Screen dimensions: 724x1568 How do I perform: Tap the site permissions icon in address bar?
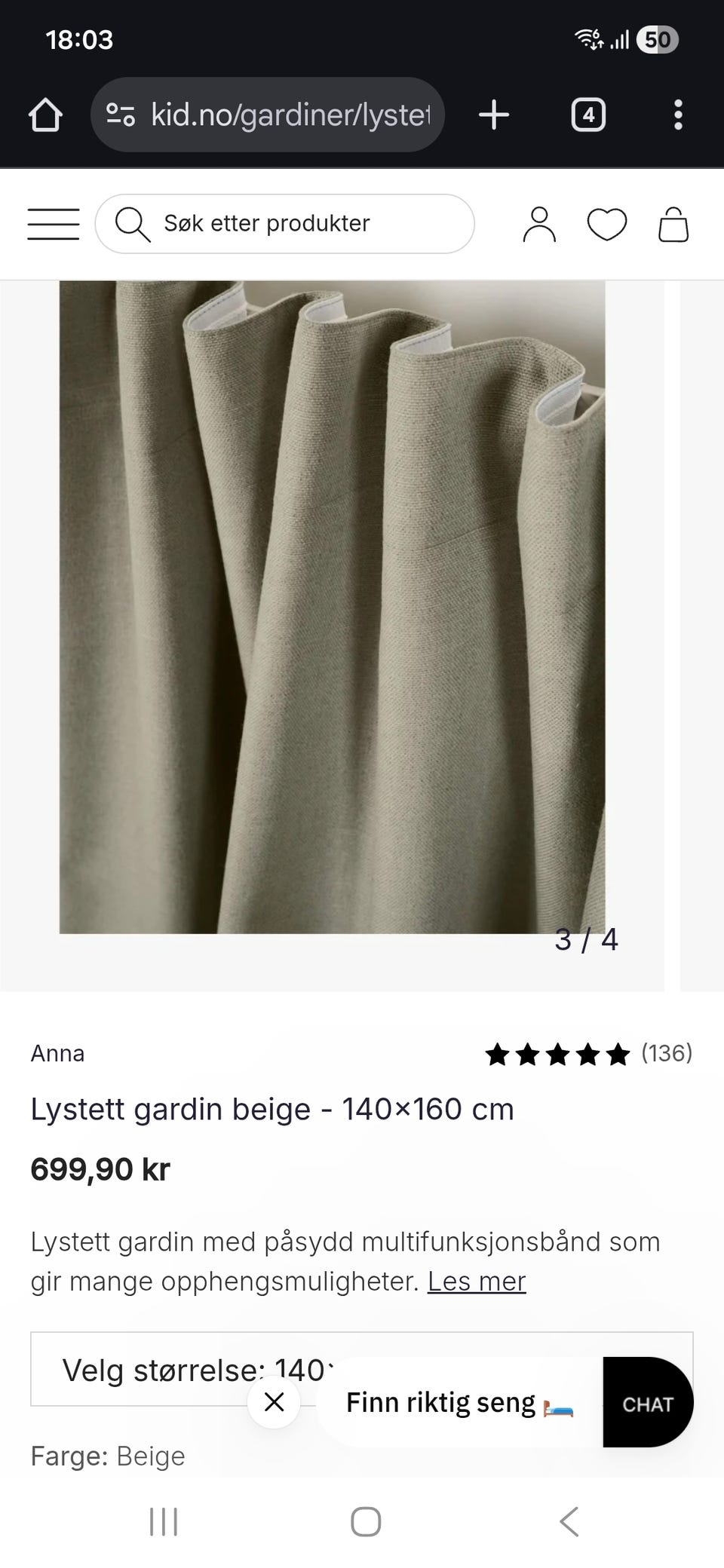[x=119, y=115]
